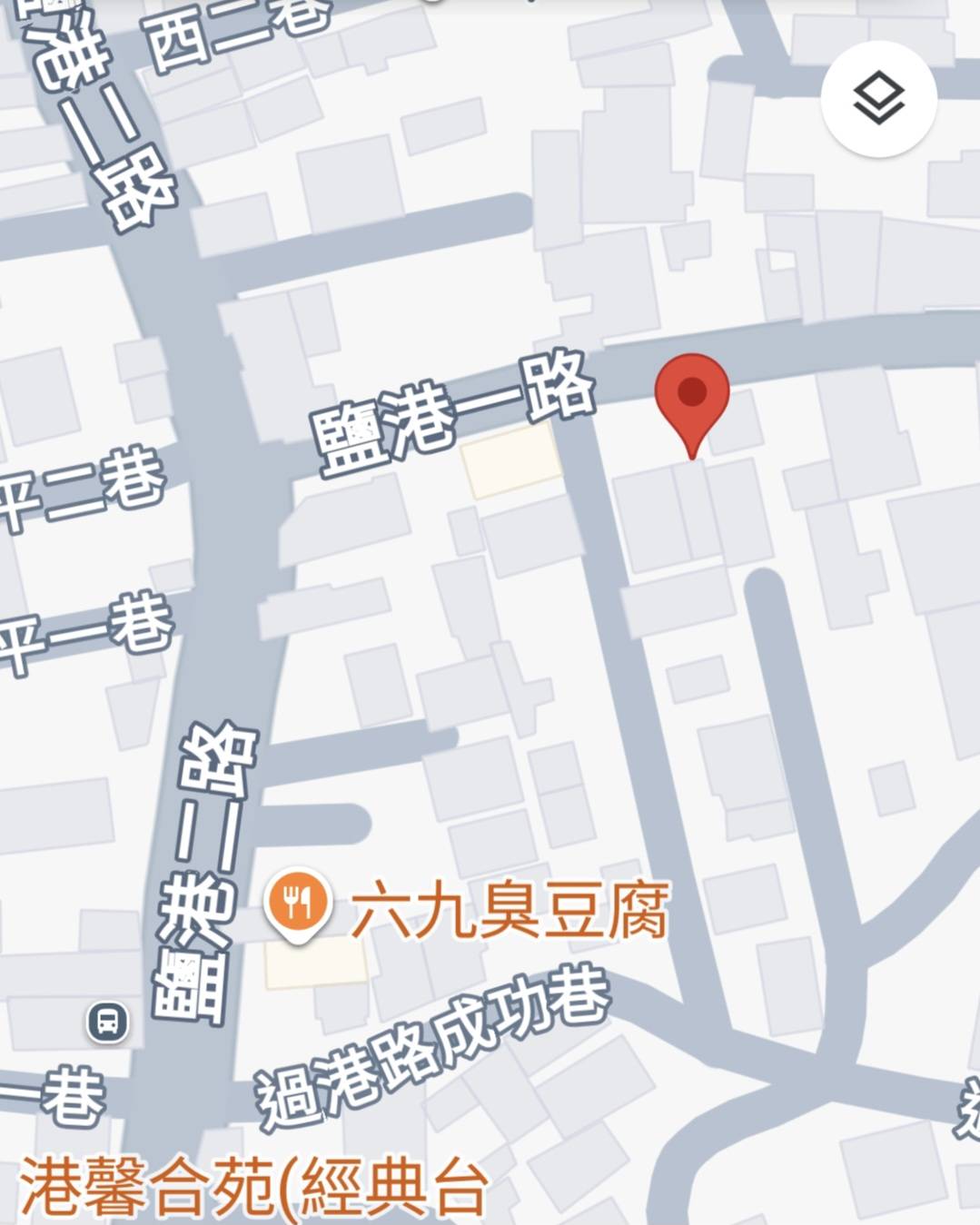The height and width of the screenshot is (1225, 980).
Task: Select the bus stop icon
Action: coord(107,1022)
